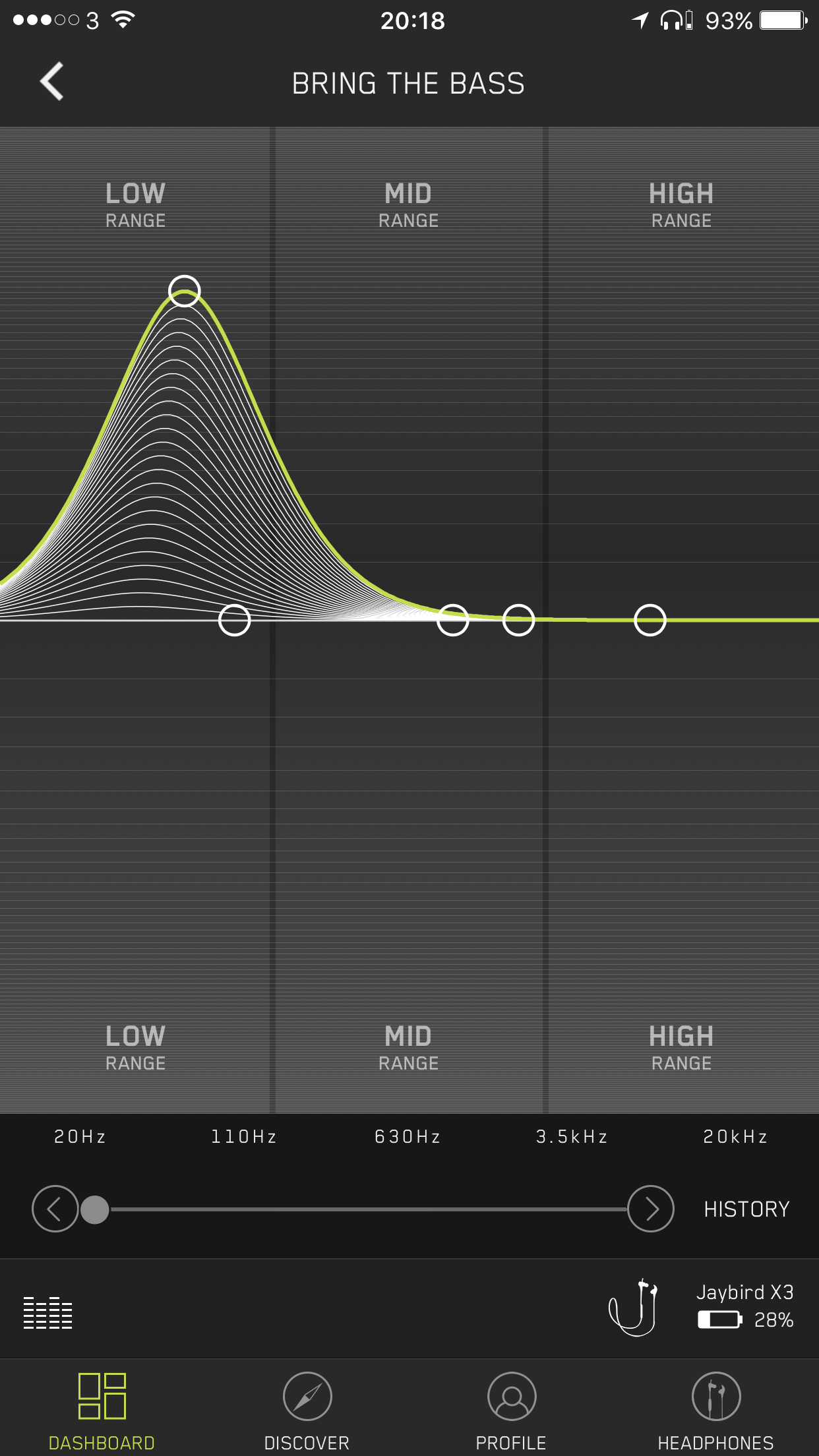Screen dimensions: 819x1456
Task: Go back from Bring The Bass
Action: point(51,82)
